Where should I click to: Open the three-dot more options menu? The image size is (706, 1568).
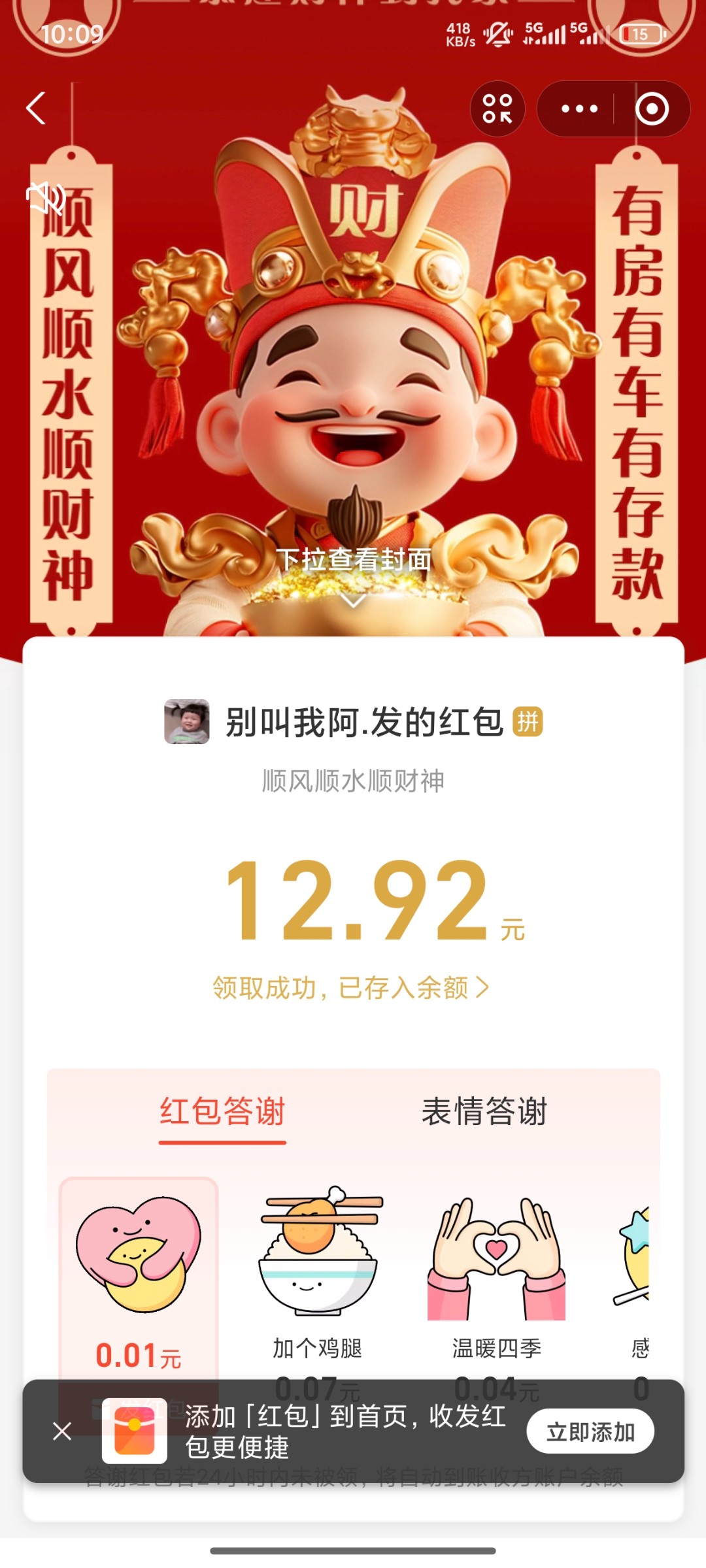click(x=579, y=108)
